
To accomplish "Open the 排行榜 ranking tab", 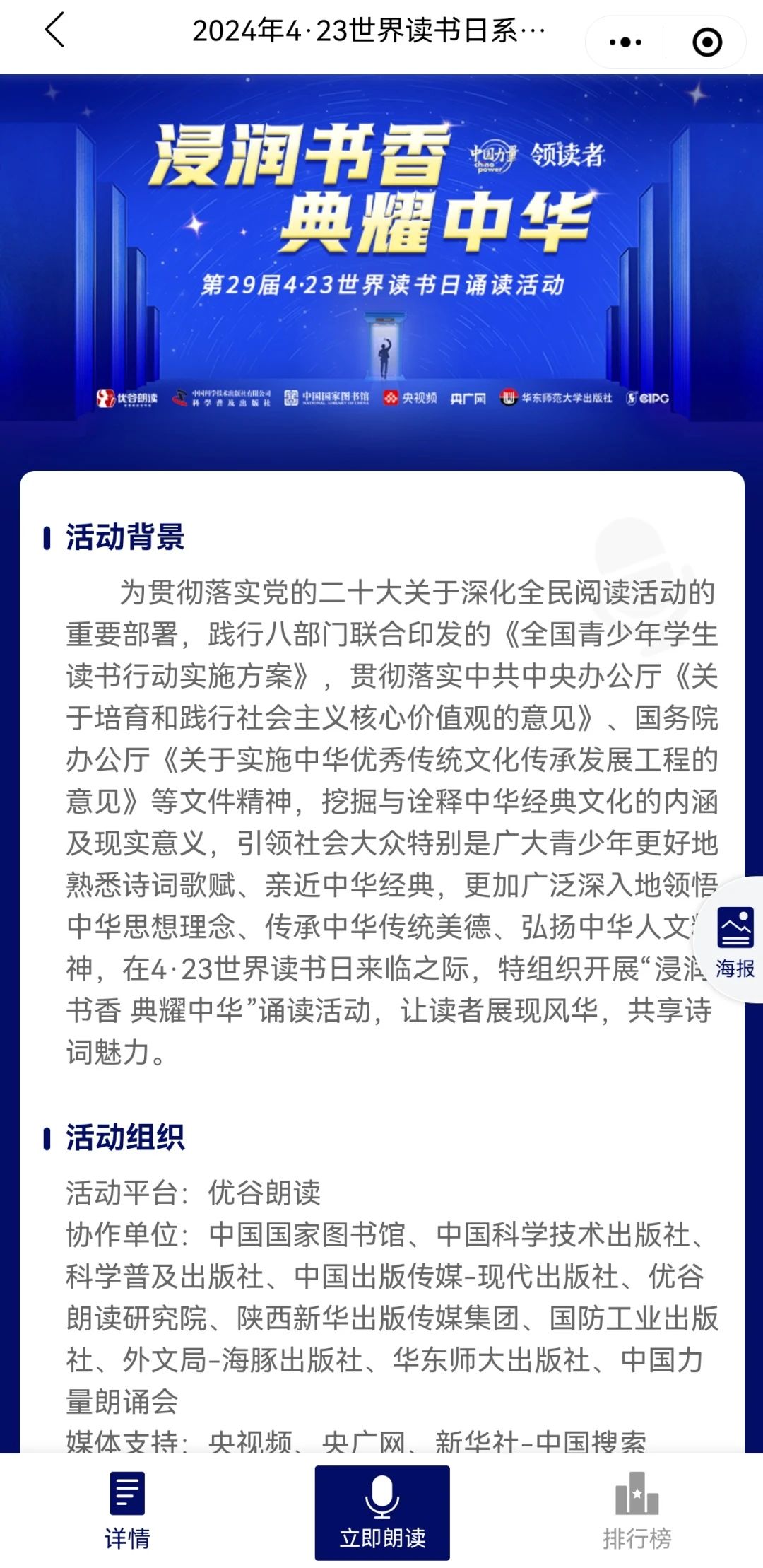I will (x=637, y=1511).
